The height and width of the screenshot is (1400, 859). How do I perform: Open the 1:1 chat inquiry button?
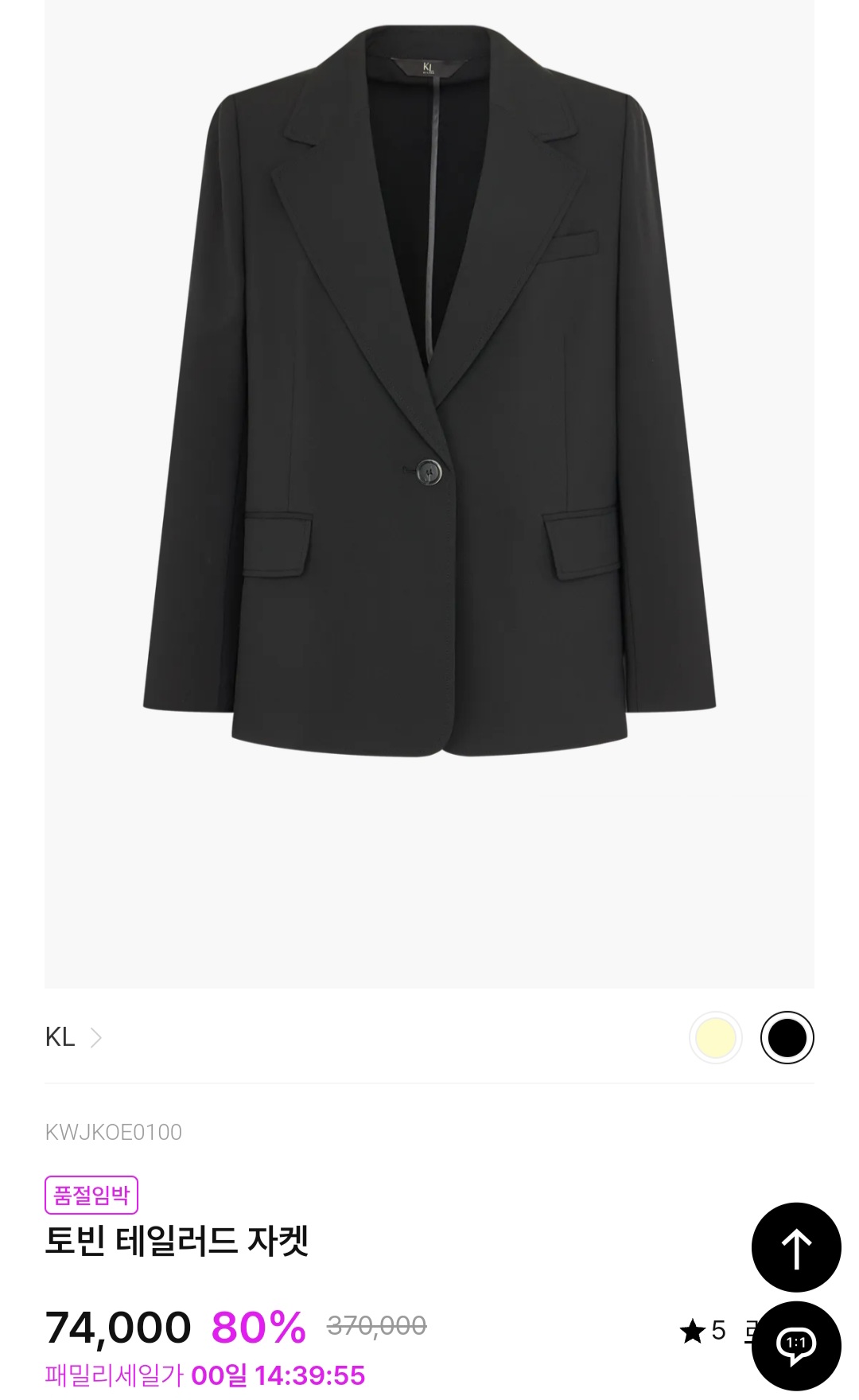(x=796, y=1346)
